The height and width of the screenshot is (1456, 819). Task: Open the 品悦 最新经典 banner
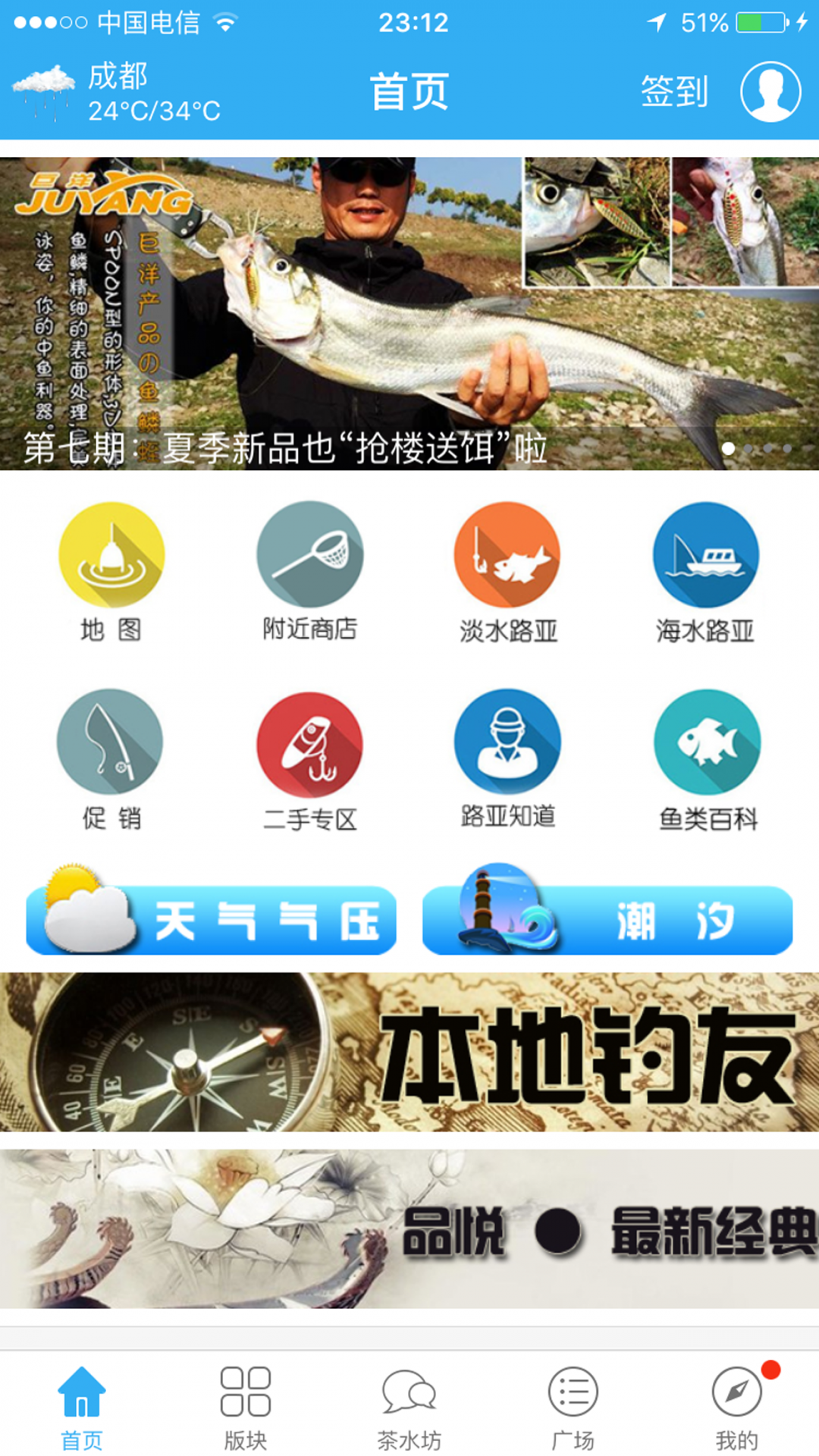[409, 1228]
